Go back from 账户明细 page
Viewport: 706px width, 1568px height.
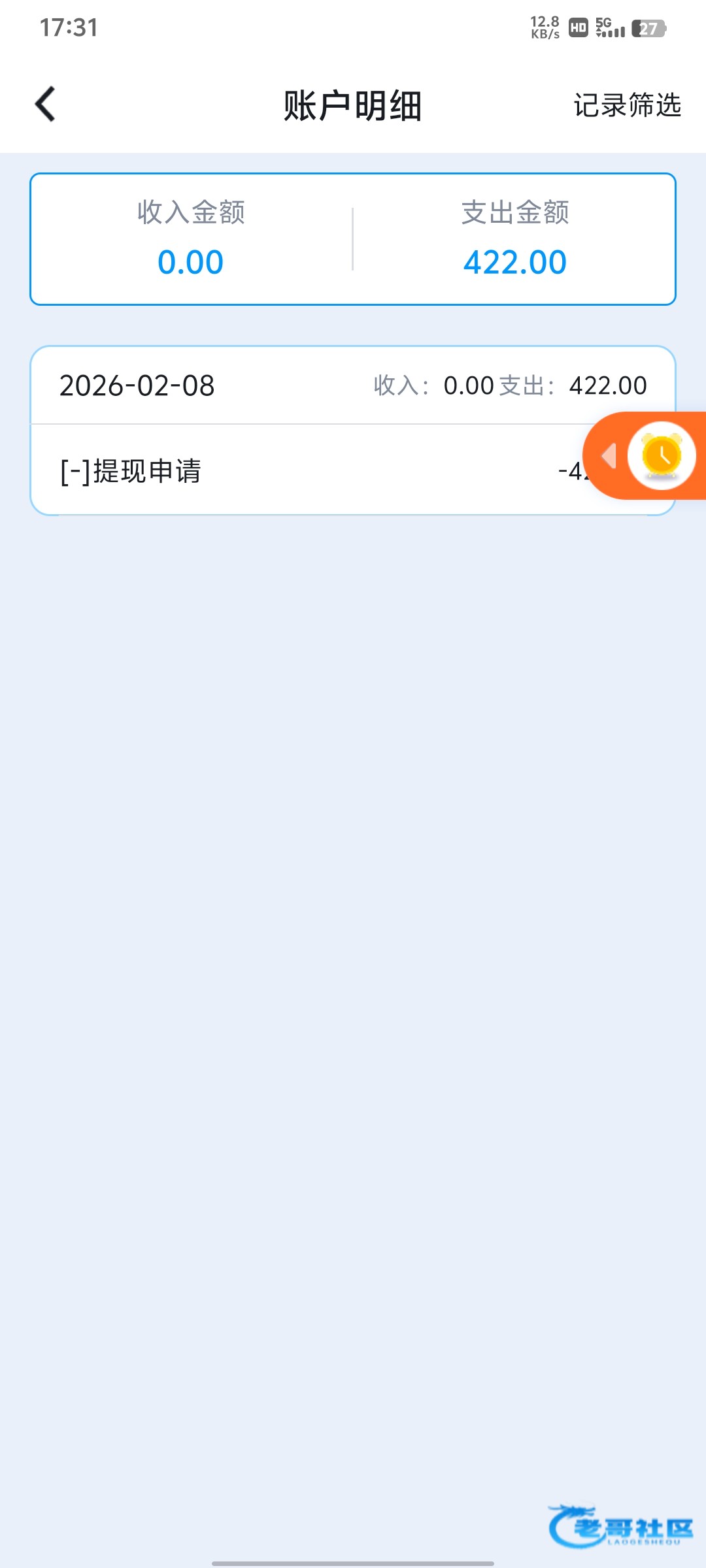[46, 105]
